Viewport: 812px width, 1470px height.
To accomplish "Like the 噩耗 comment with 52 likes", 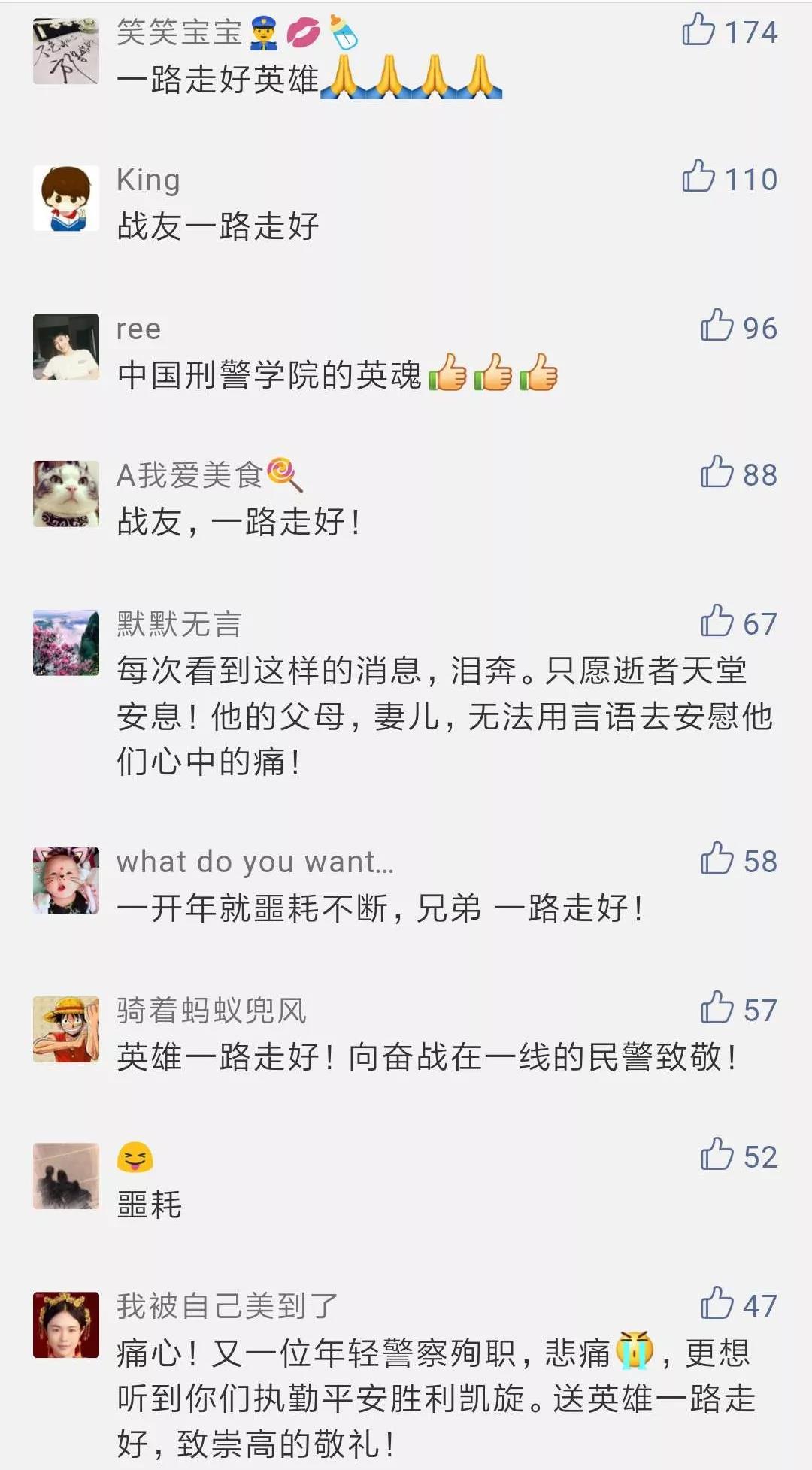I will 717,1156.
